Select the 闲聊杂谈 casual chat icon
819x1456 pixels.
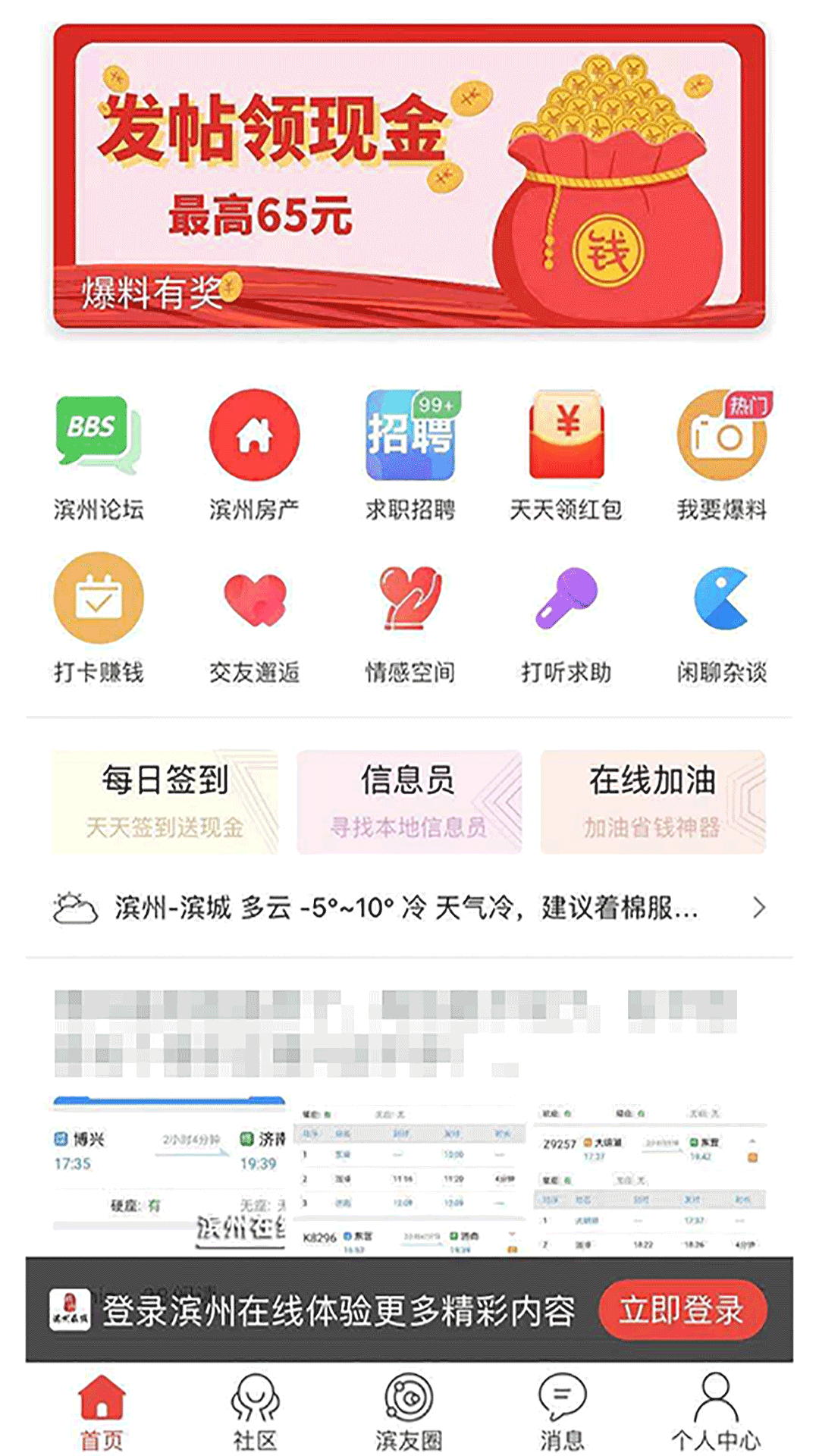722,599
